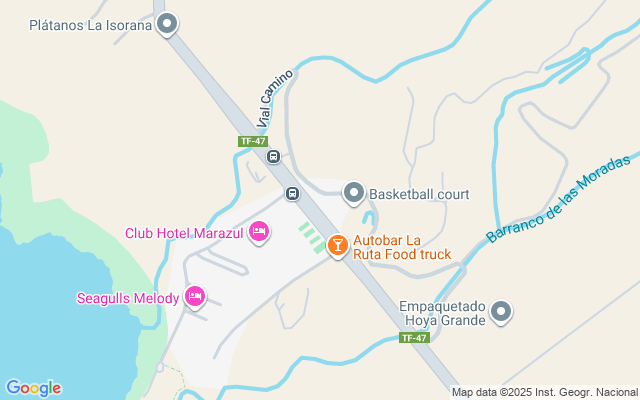The height and width of the screenshot is (400, 640).
Task: Open the Plátanos La Isorana map marker
Action: pos(168,23)
